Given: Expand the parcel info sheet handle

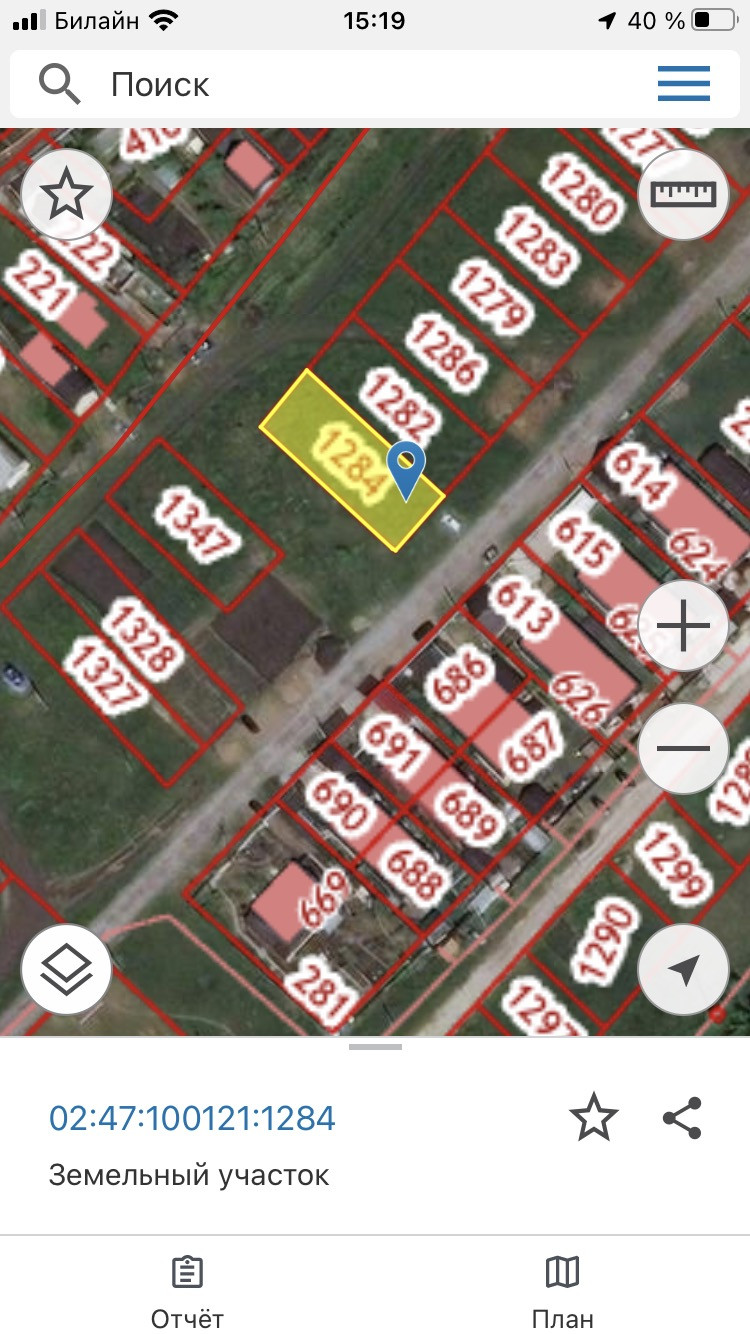Looking at the screenshot, I should pos(375,1047).
